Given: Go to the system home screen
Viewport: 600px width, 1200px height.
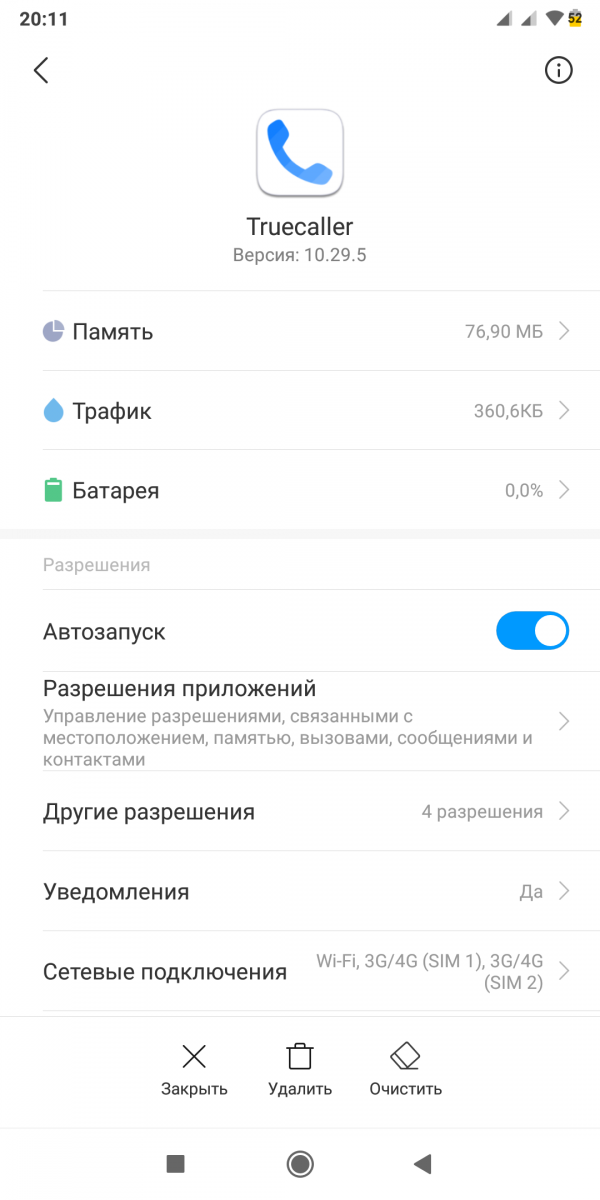Looking at the screenshot, I should 300,1163.
